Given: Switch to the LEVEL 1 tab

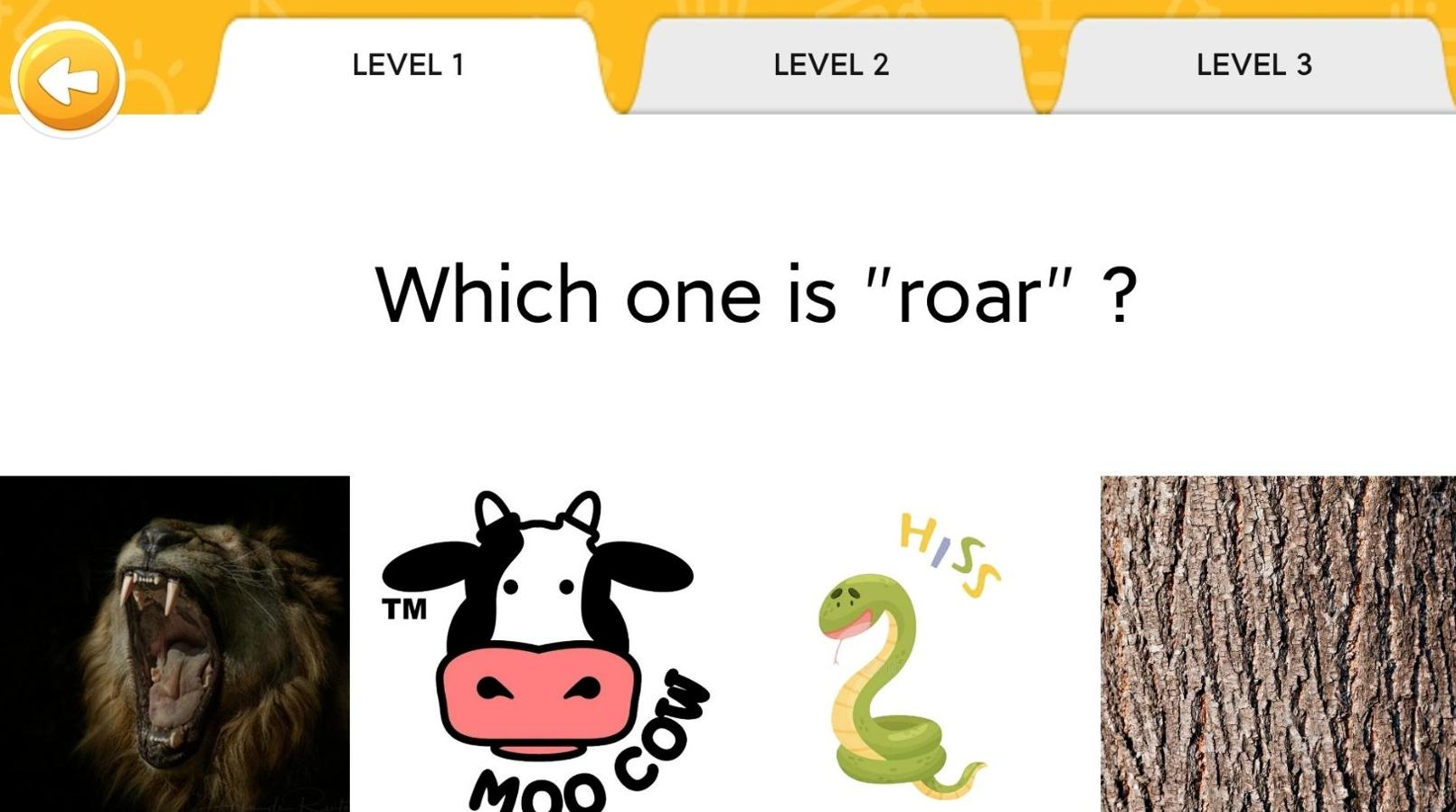Looking at the screenshot, I should tap(408, 65).
